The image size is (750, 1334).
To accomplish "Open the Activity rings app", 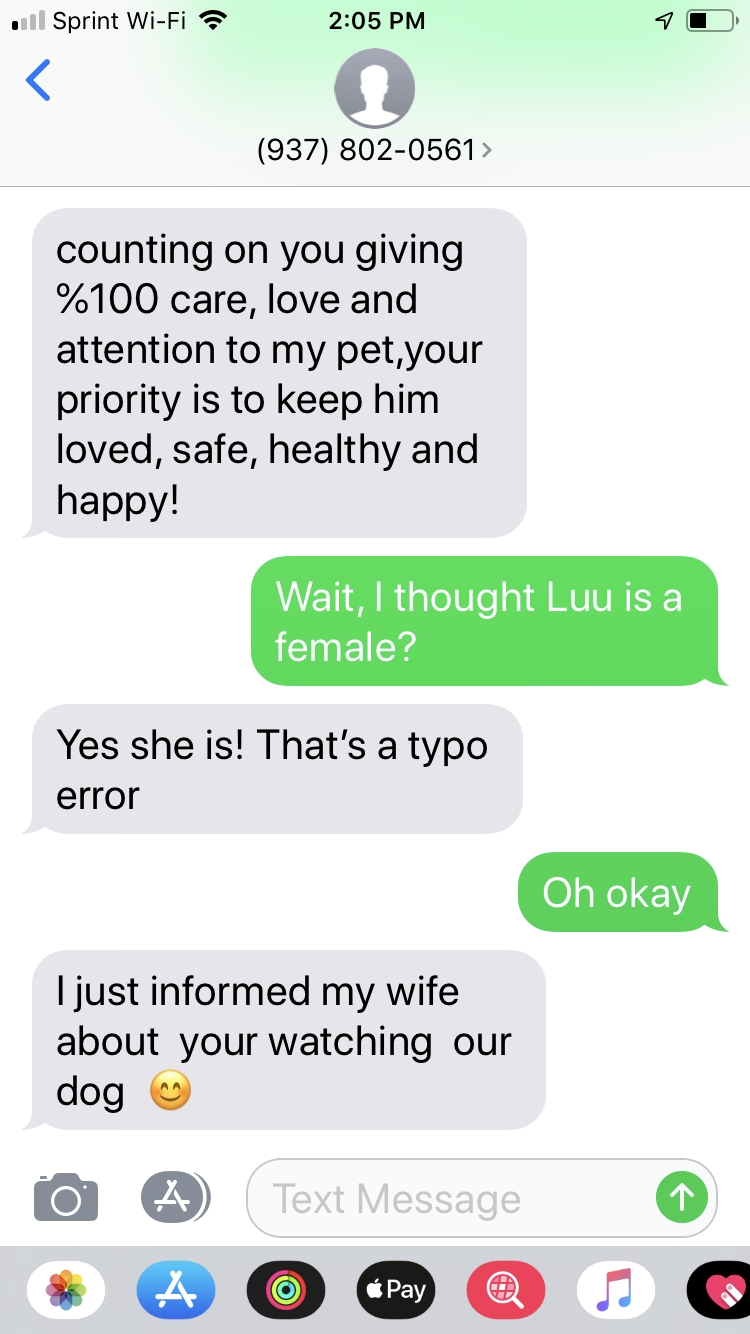I will tap(286, 1291).
